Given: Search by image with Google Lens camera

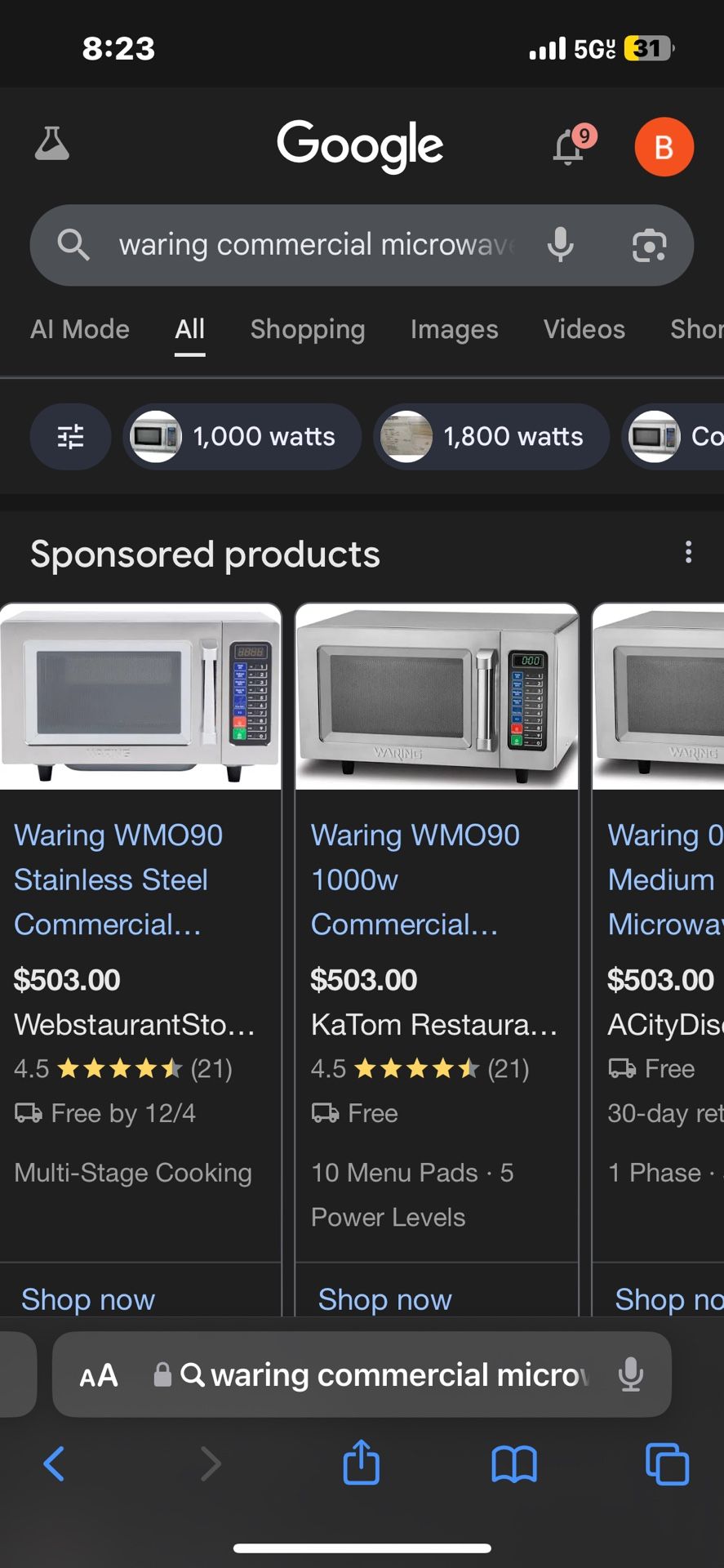Looking at the screenshot, I should 649,245.
